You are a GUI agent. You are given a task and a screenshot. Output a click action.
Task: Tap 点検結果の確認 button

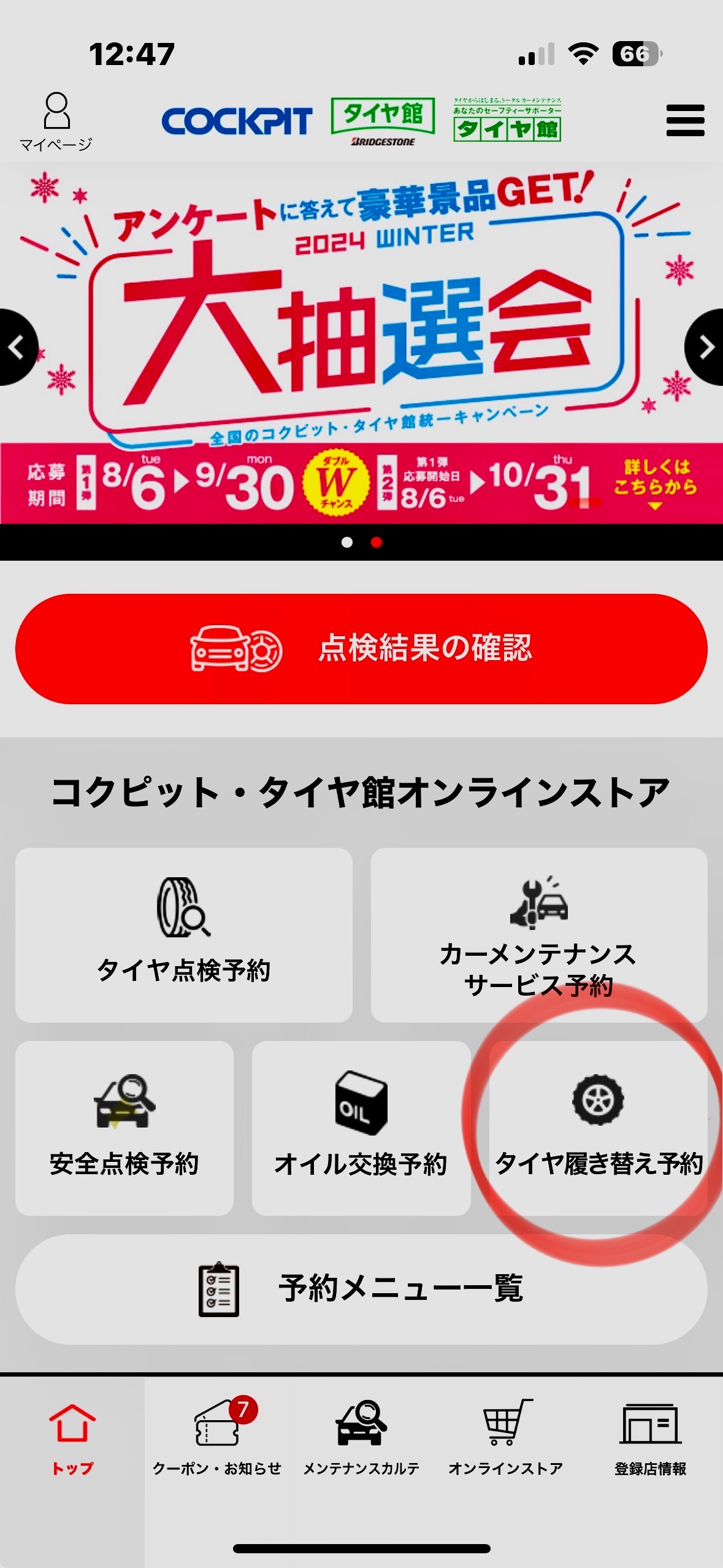[361, 648]
